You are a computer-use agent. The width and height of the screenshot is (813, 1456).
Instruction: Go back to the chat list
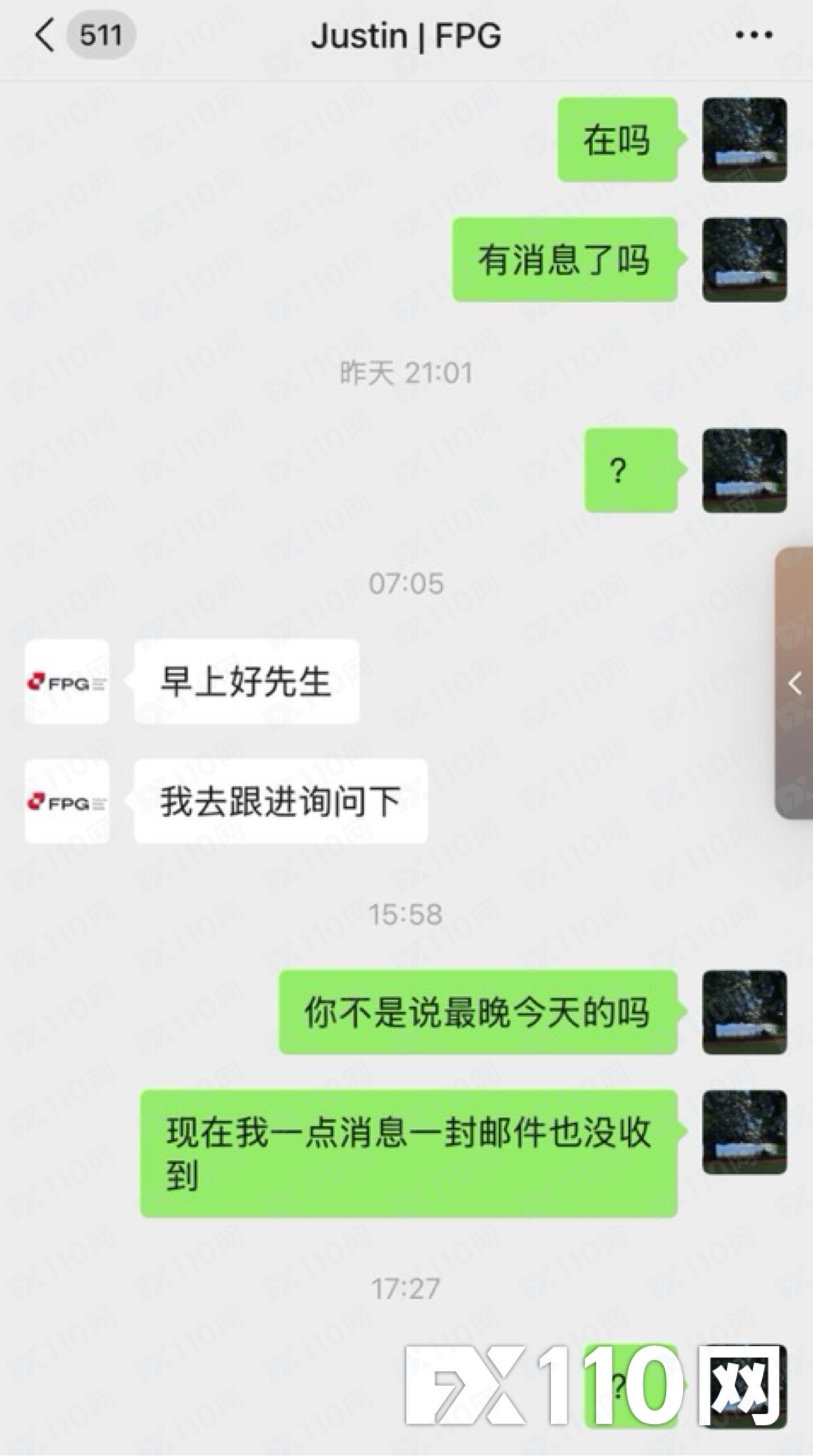(x=46, y=35)
